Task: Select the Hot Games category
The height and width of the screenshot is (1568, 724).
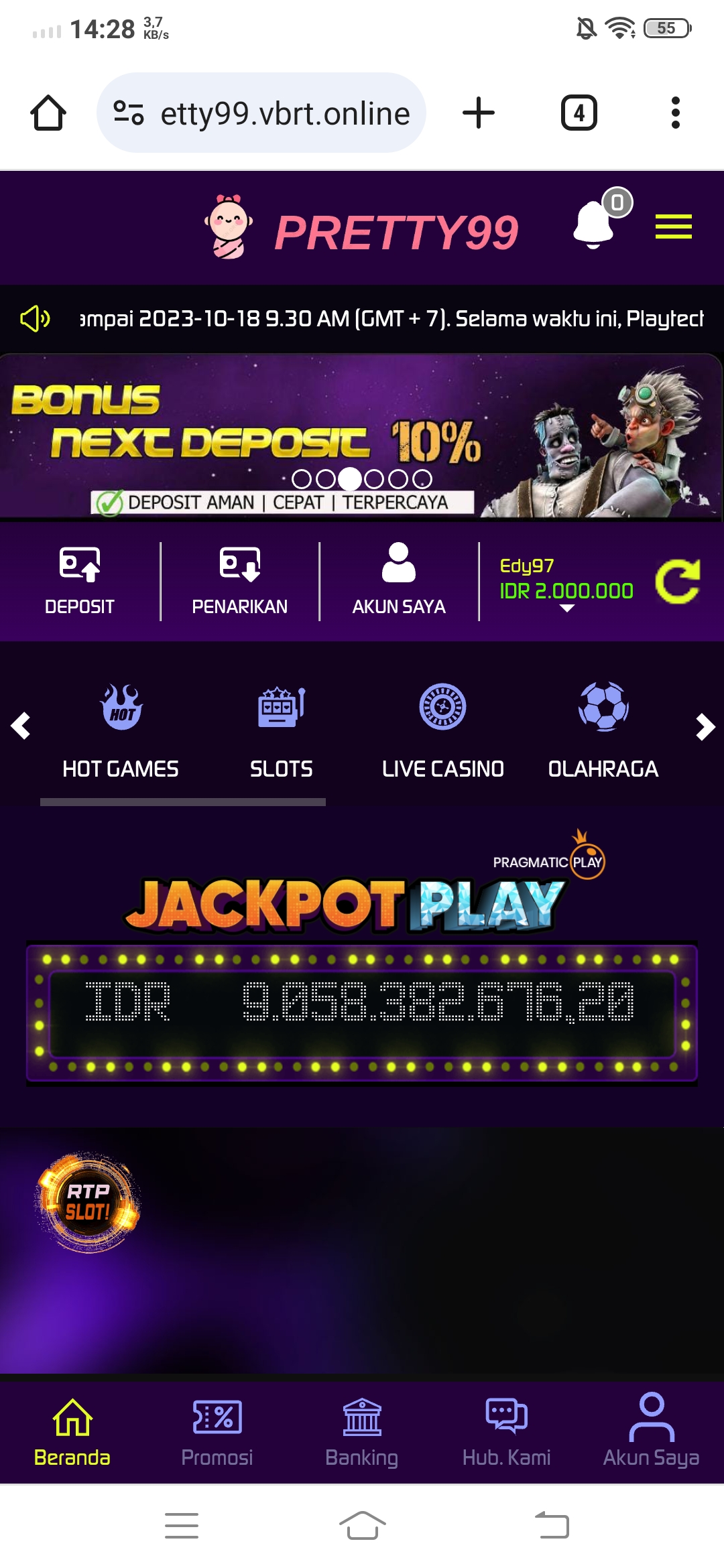Action: (x=121, y=730)
